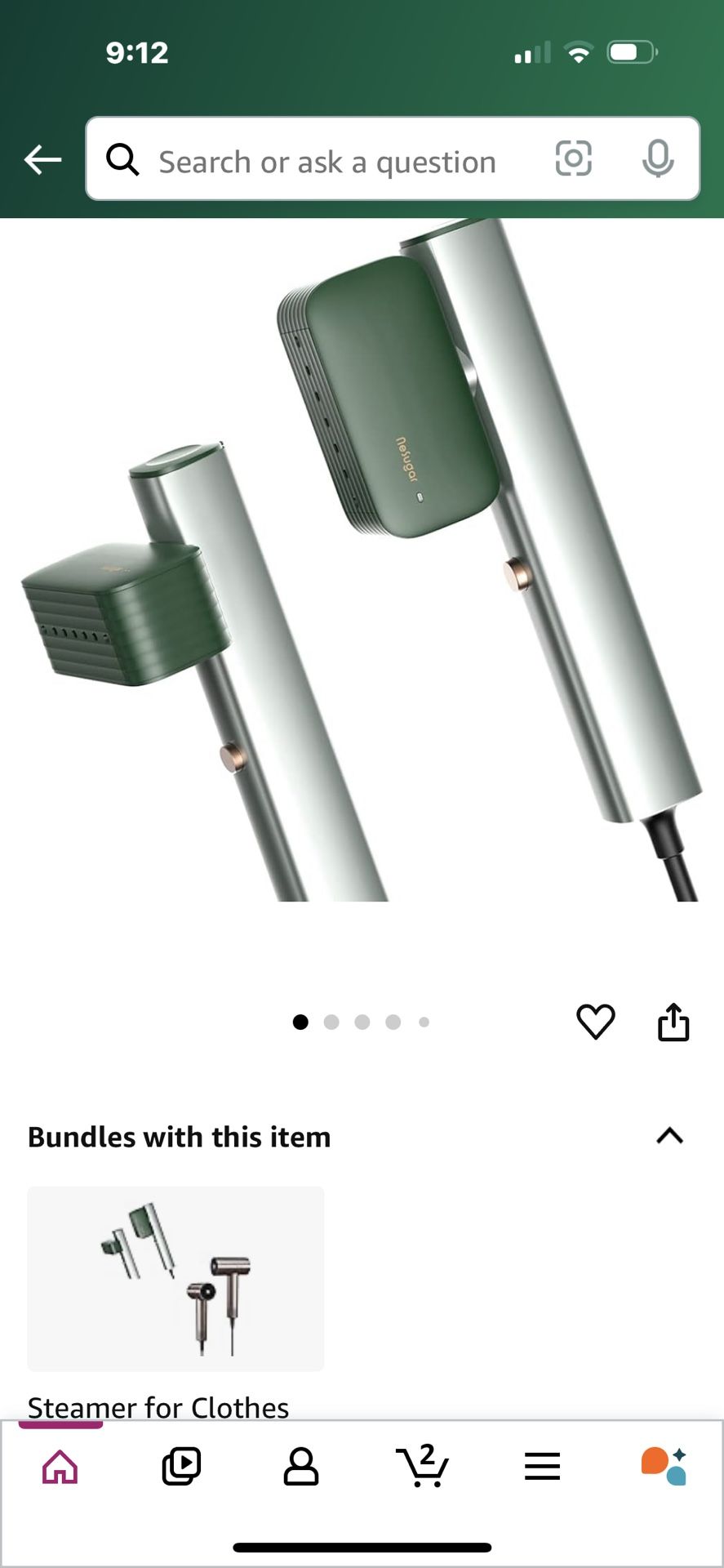Open the shopping cart
This screenshot has height=1568, width=724.
pos(422,1466)
